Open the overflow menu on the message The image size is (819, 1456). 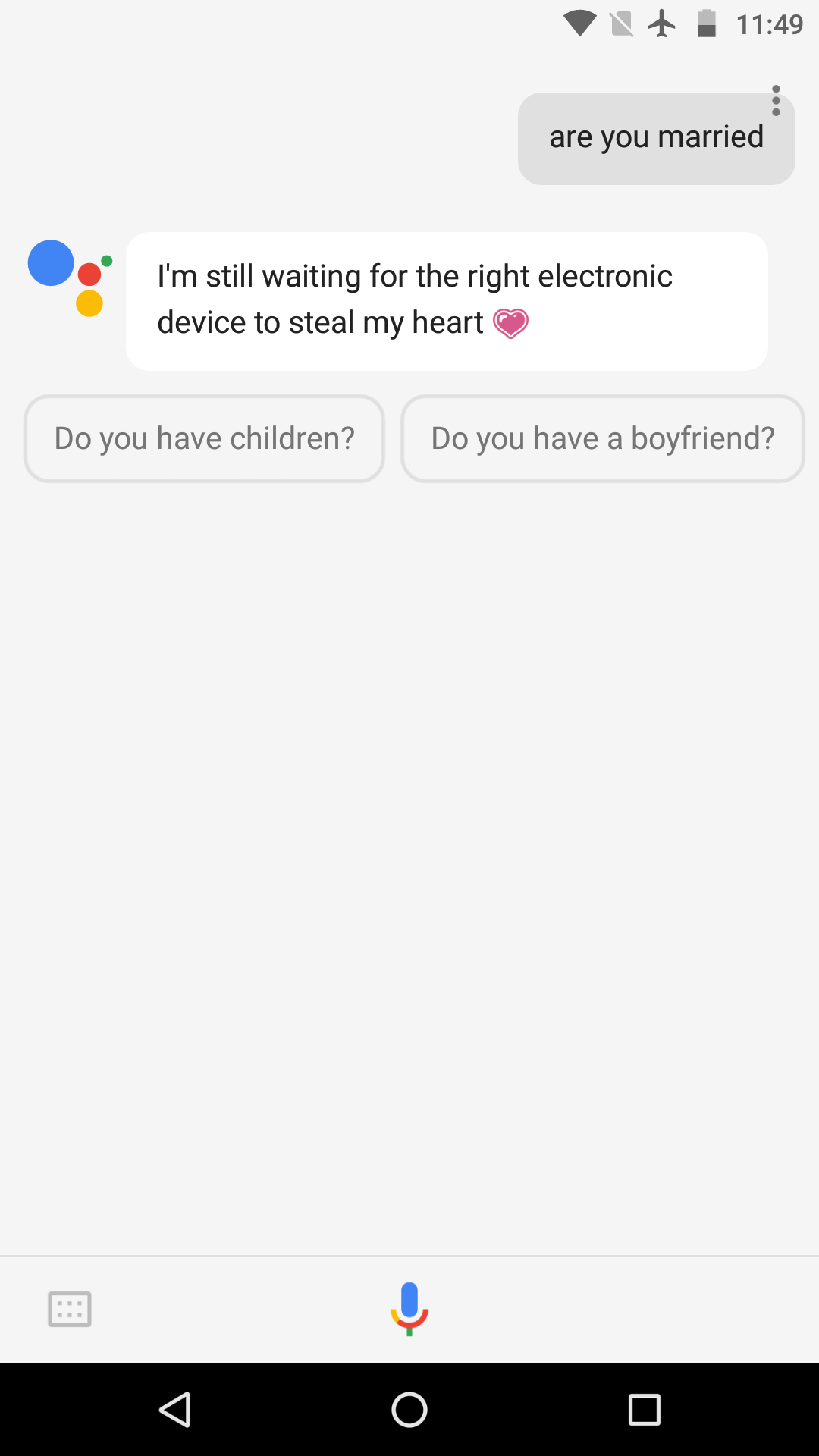pos(776,99)
